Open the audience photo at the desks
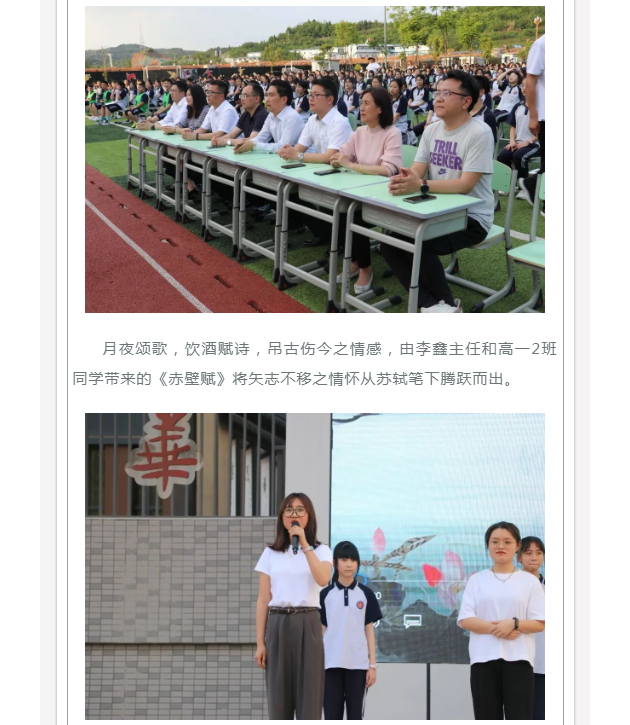 (315, 160)
